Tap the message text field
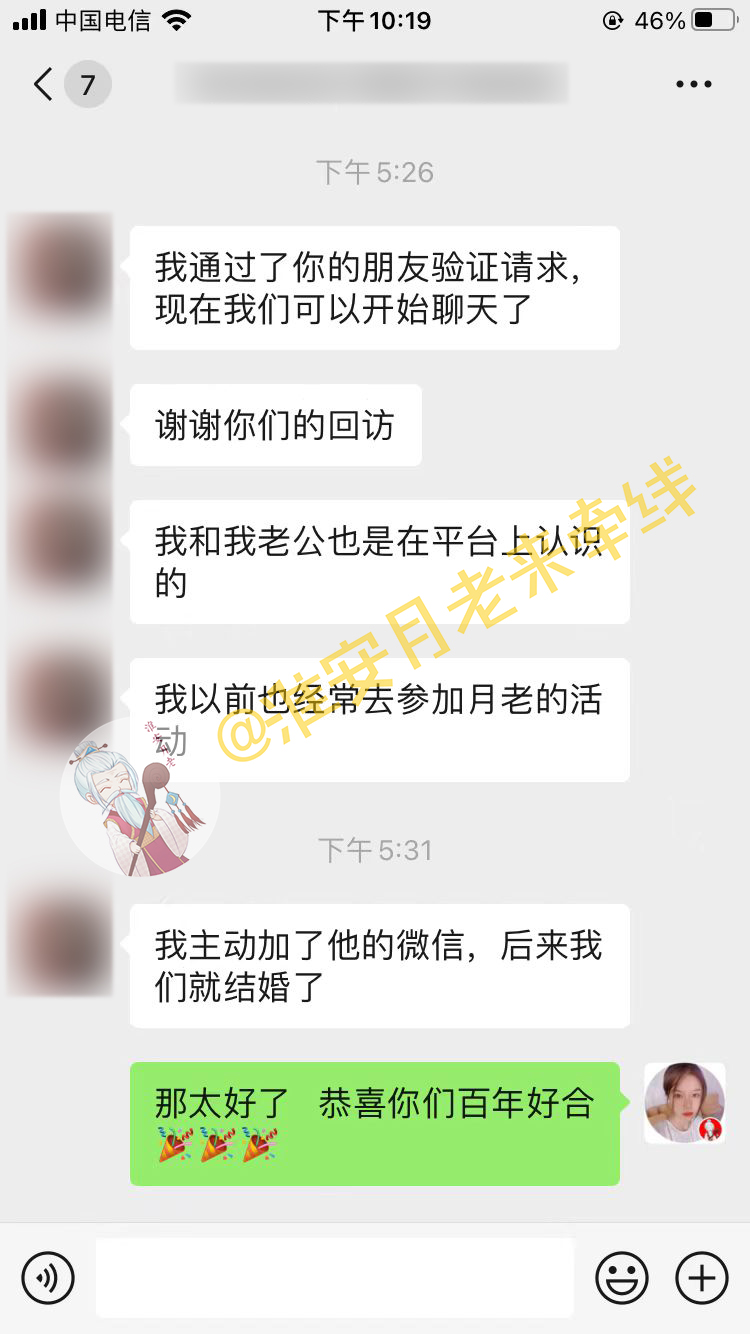 335,1277
